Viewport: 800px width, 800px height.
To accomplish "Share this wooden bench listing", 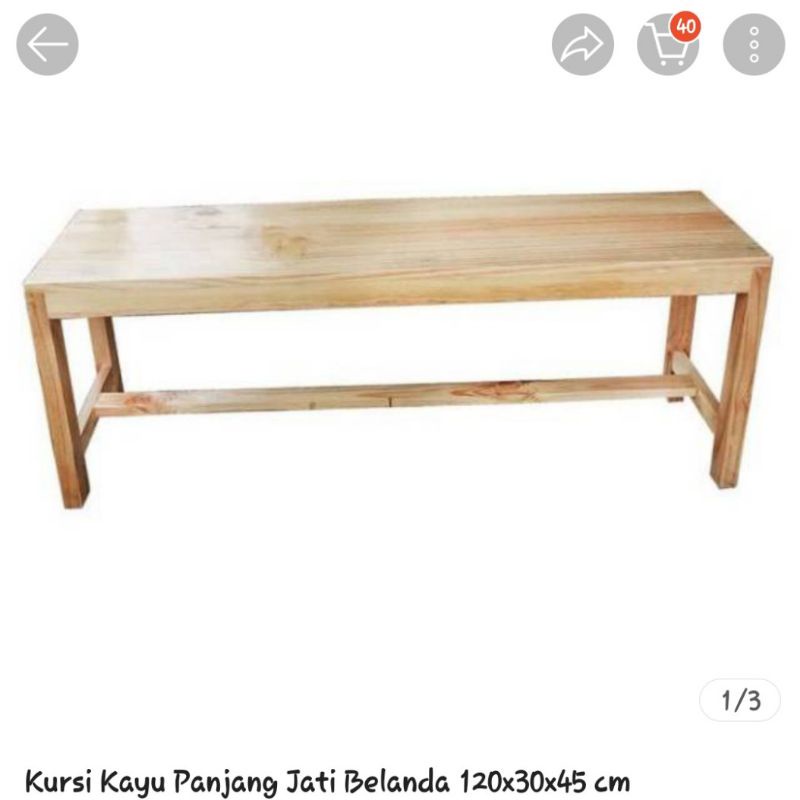I will [x=582, y=44].
